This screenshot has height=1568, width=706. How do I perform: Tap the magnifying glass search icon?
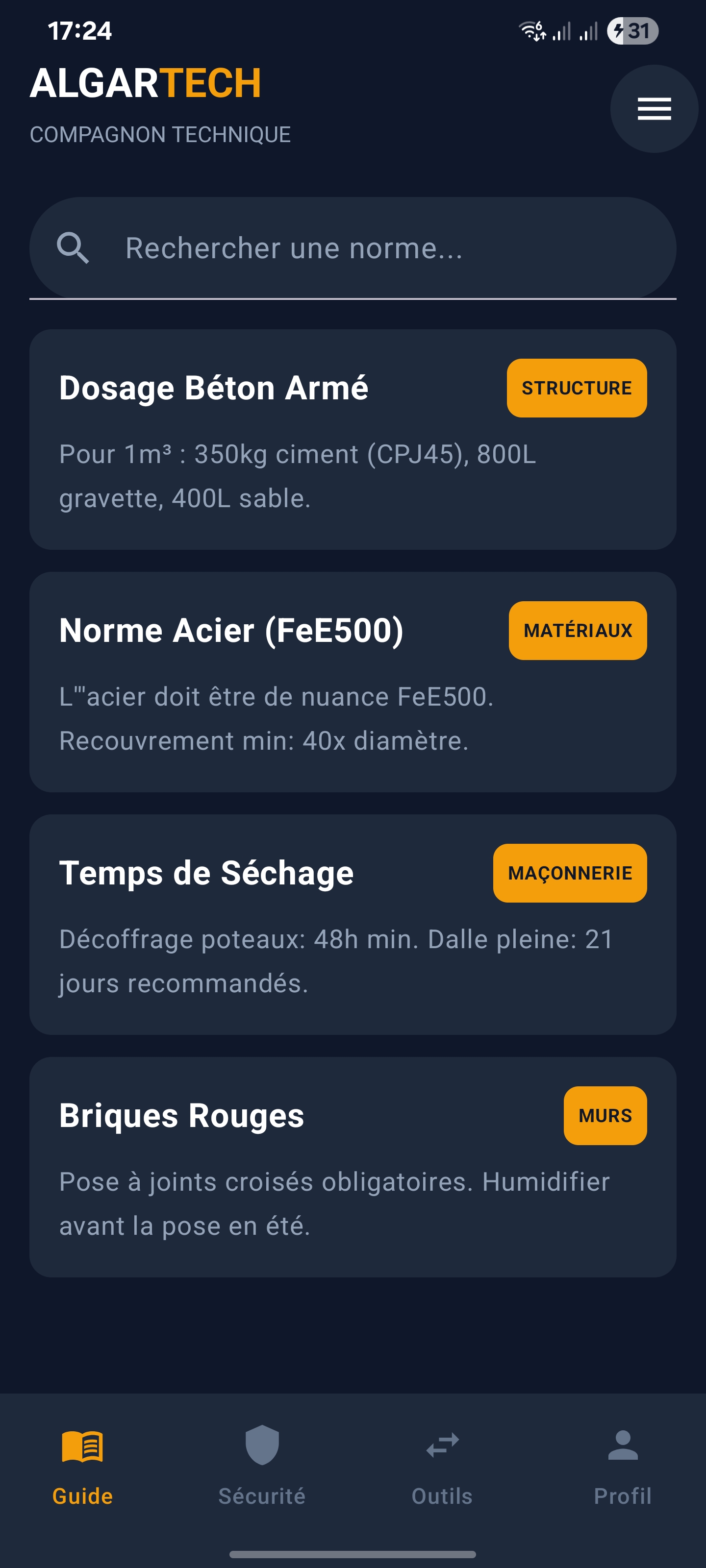(x=76, y=247)
